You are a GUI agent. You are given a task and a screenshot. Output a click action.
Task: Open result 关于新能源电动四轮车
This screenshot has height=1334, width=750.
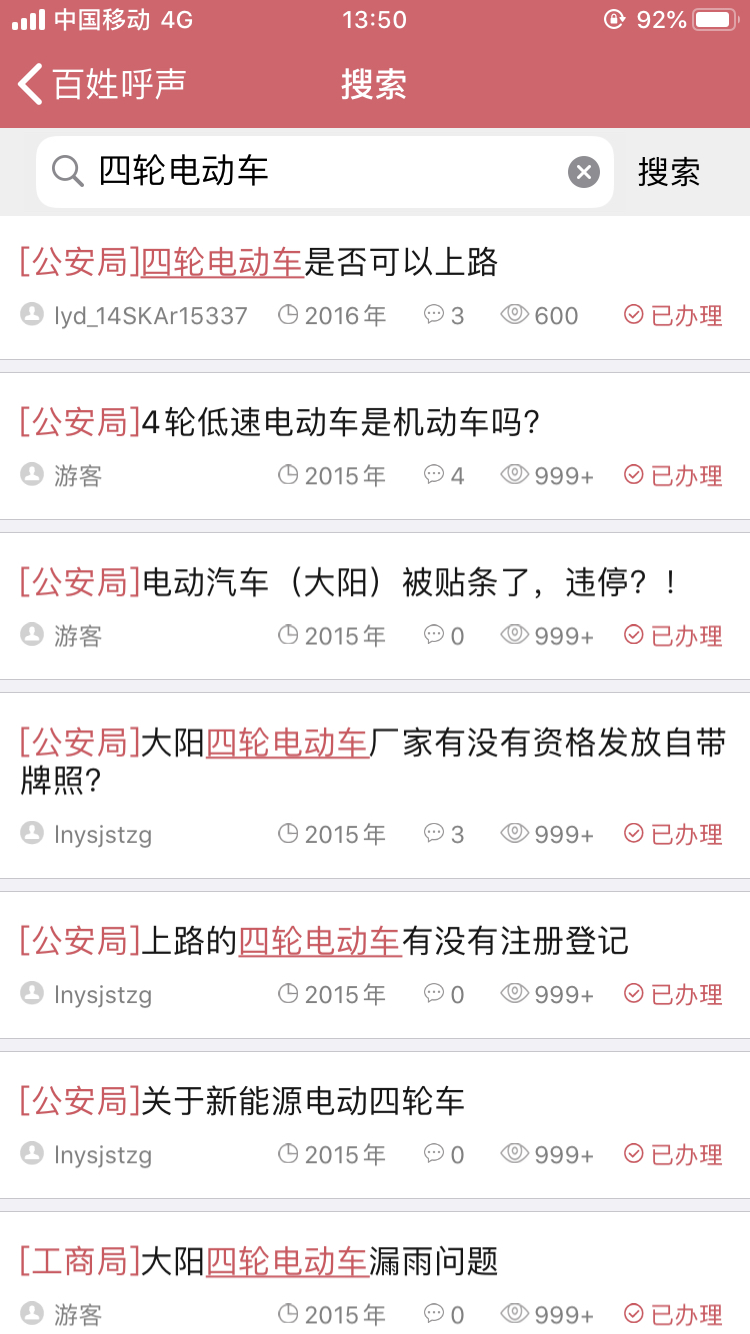click(x=375, y=1125)
